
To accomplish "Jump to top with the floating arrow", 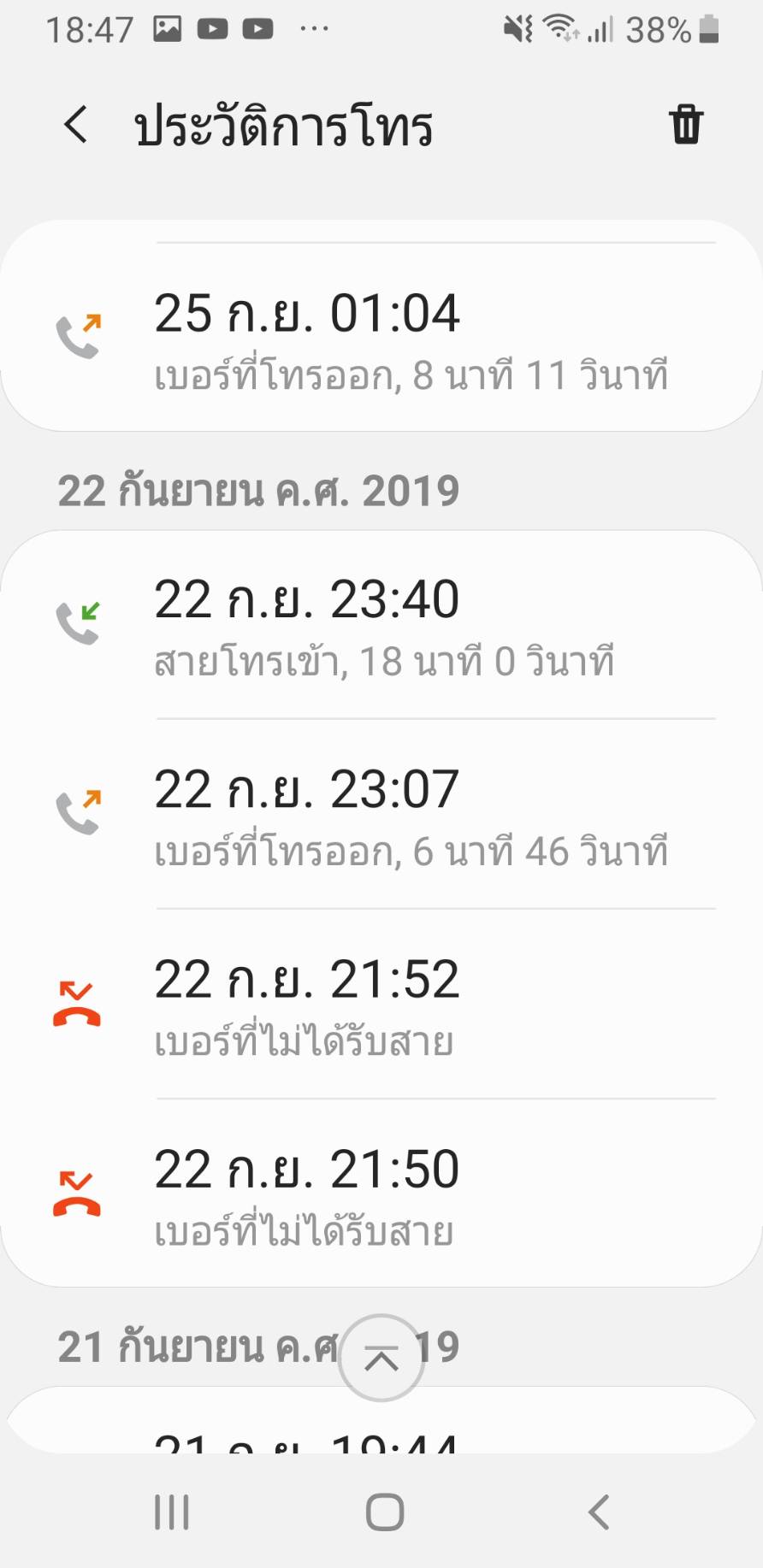I will tap(381, 1357).
